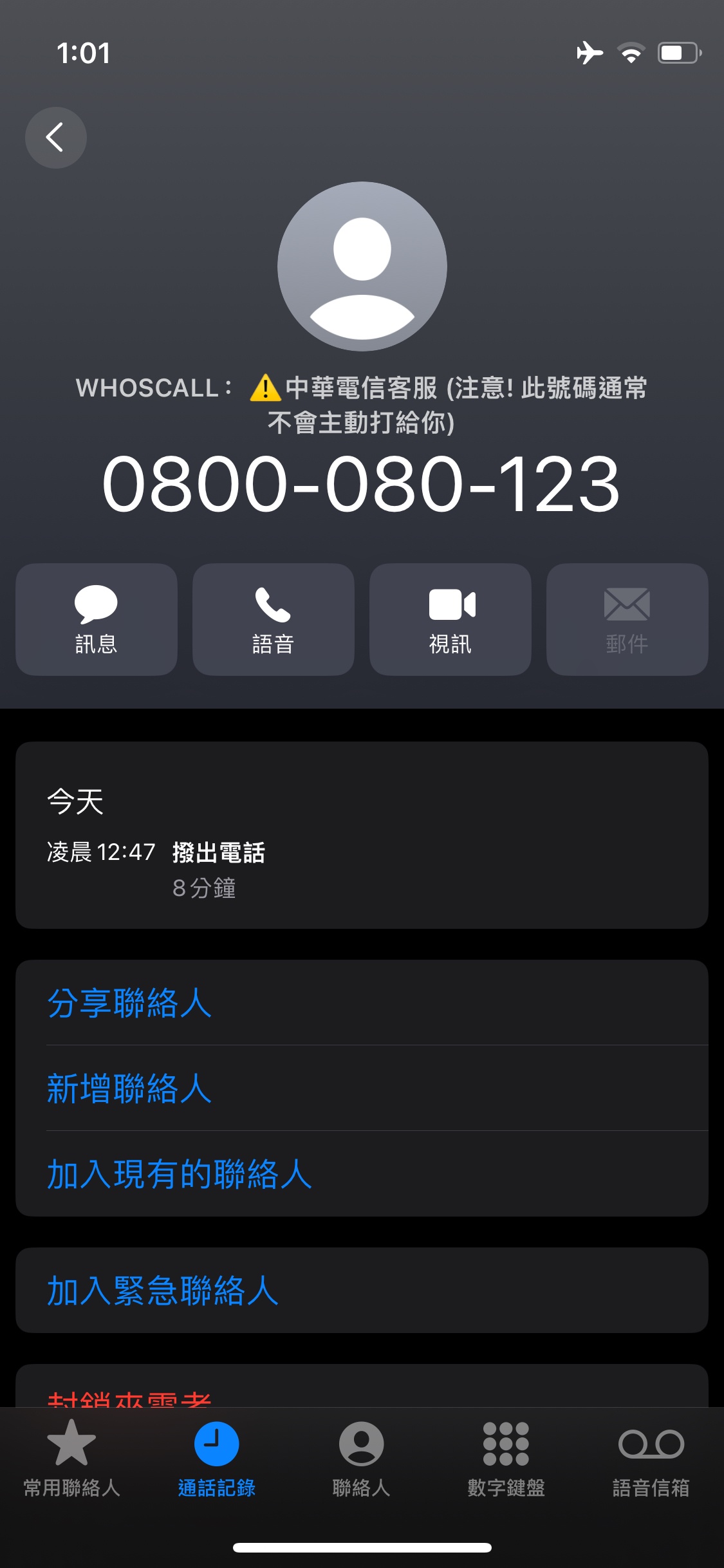Call the number with the 語音 button
Image resolution: width=724 pixels, height=1568 pixels.
[274, 619]
